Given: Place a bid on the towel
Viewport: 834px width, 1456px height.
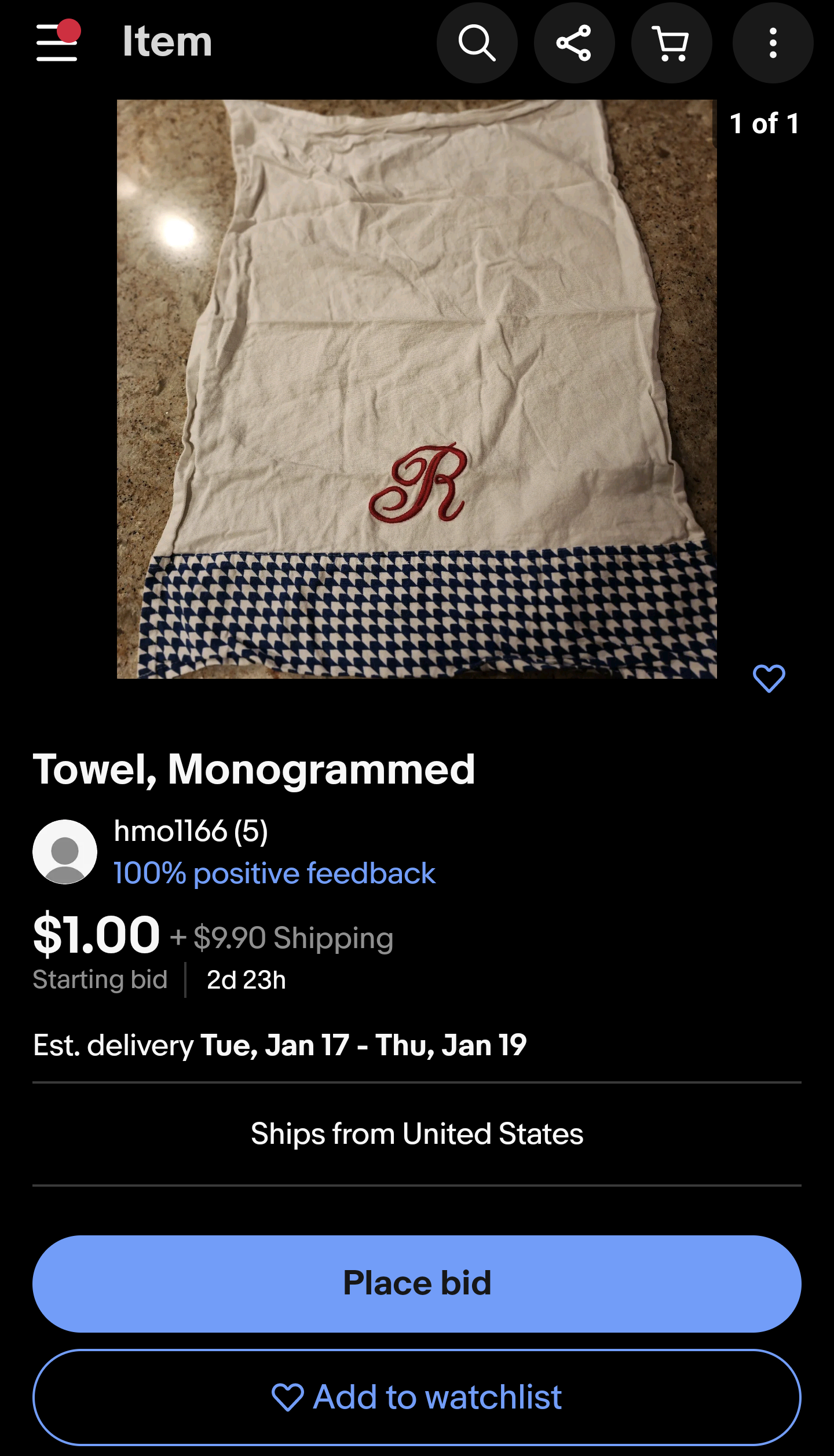Looking at the screenshot, I should [x=416, y=1283].
